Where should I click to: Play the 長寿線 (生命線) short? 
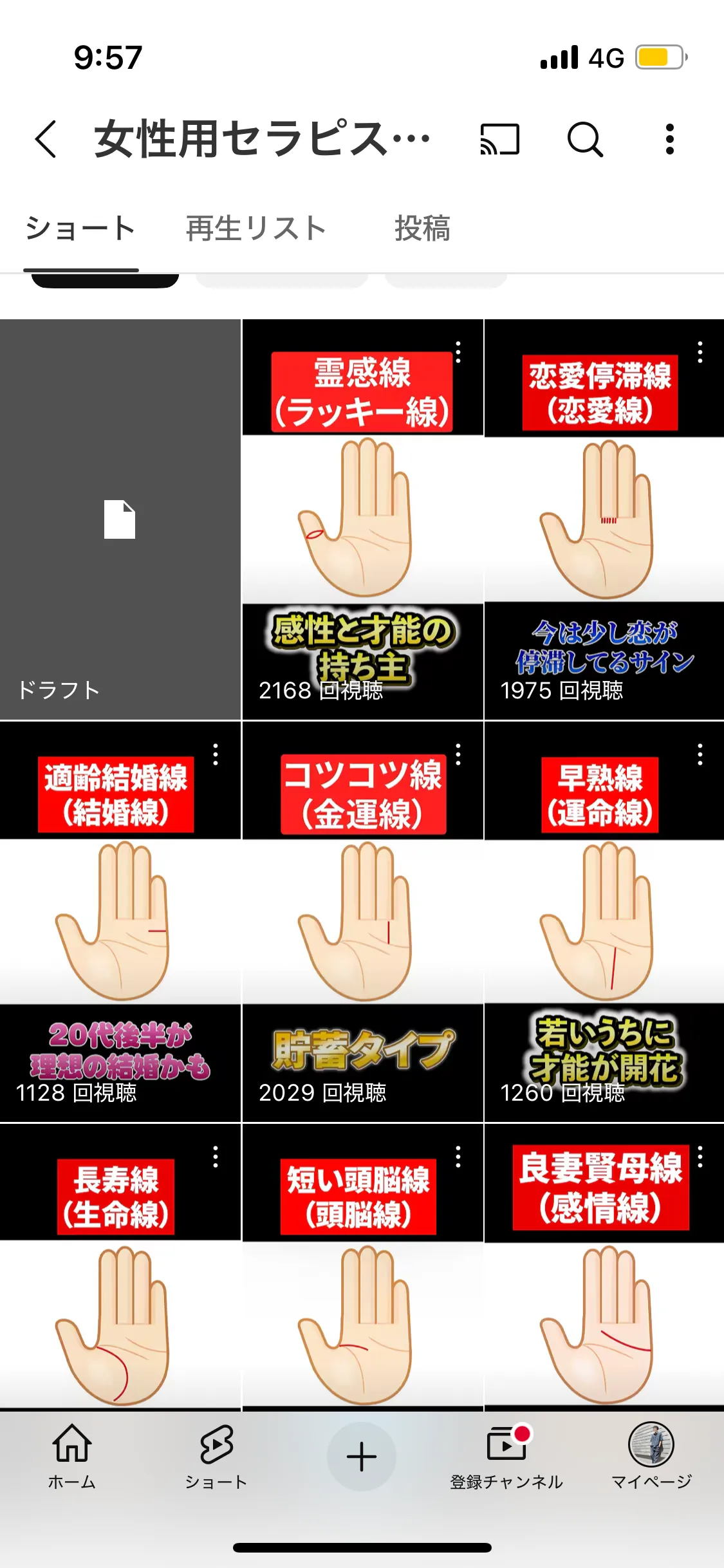click(120, 1287)
